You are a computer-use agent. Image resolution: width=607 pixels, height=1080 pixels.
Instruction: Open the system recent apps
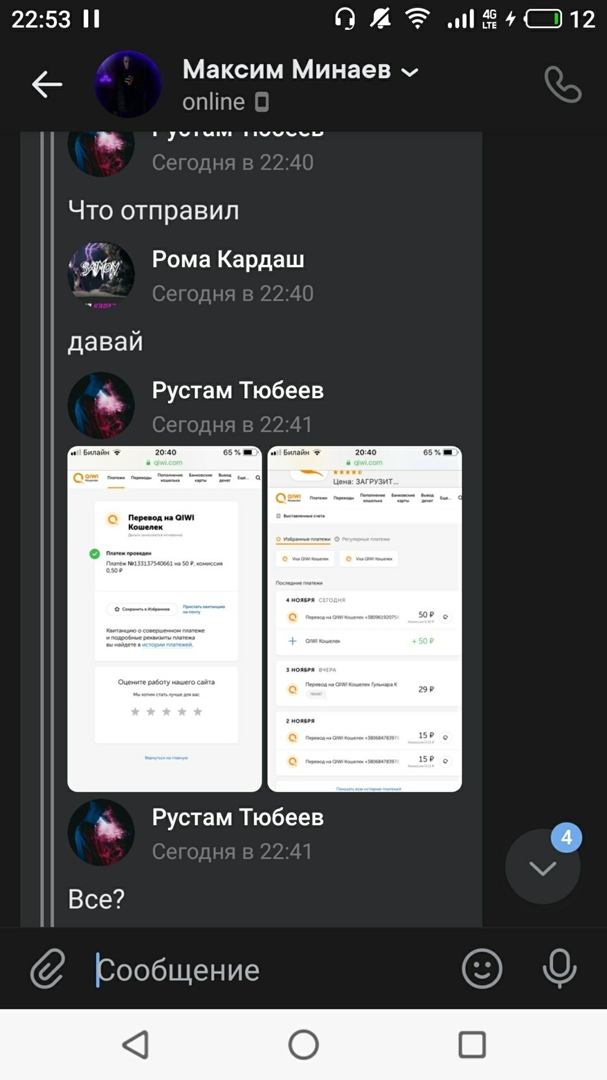coord(471,1045)
